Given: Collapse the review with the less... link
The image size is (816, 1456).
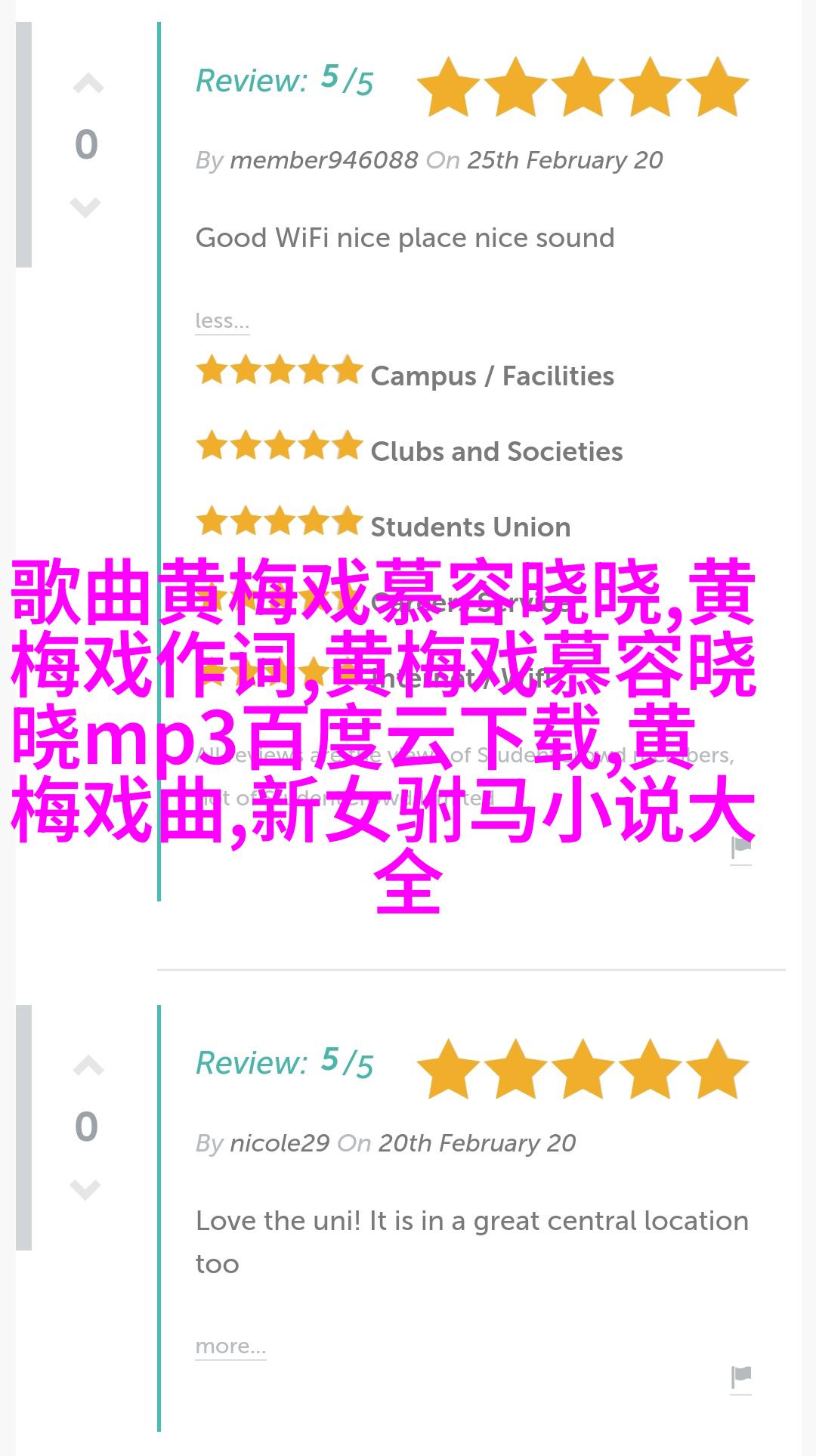Looking at the screenshot, I should coord(221,321).
